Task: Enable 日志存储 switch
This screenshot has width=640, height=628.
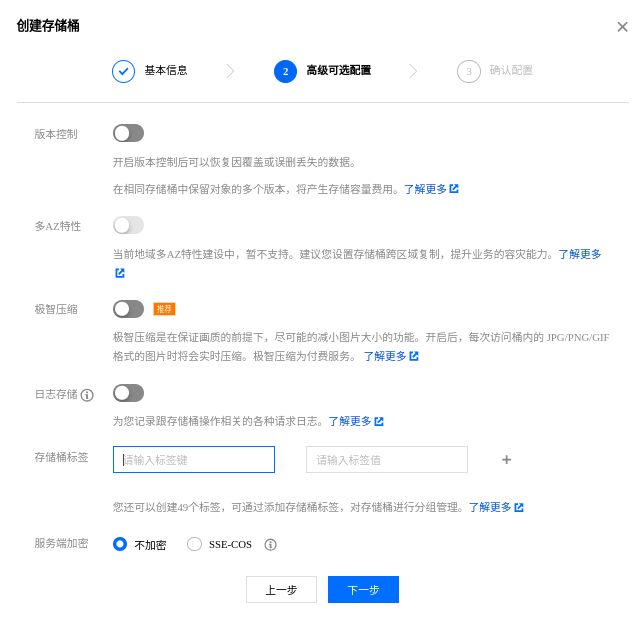Action: click(128, 393)
